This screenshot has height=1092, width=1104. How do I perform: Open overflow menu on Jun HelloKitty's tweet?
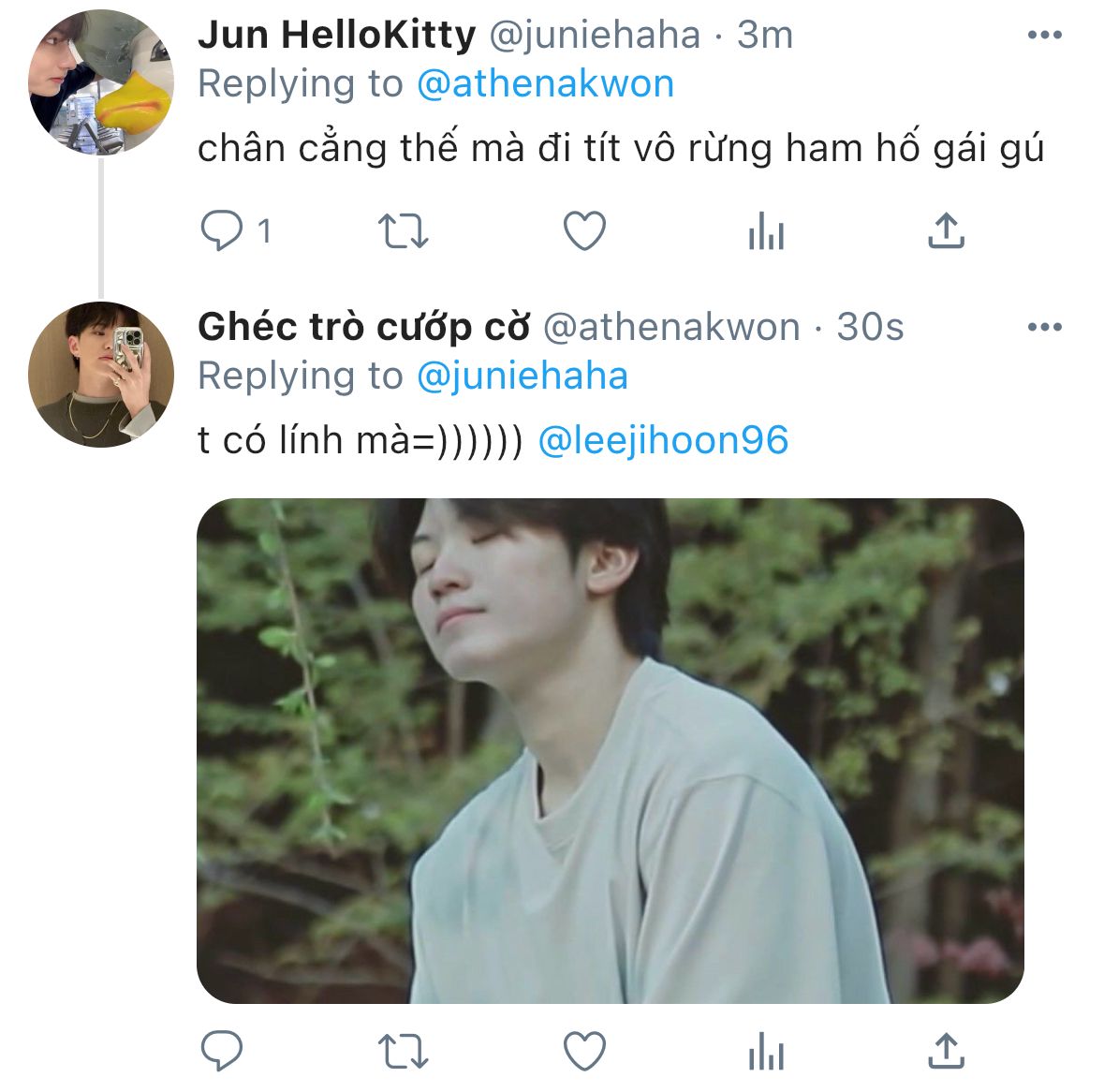point(1044,36)
